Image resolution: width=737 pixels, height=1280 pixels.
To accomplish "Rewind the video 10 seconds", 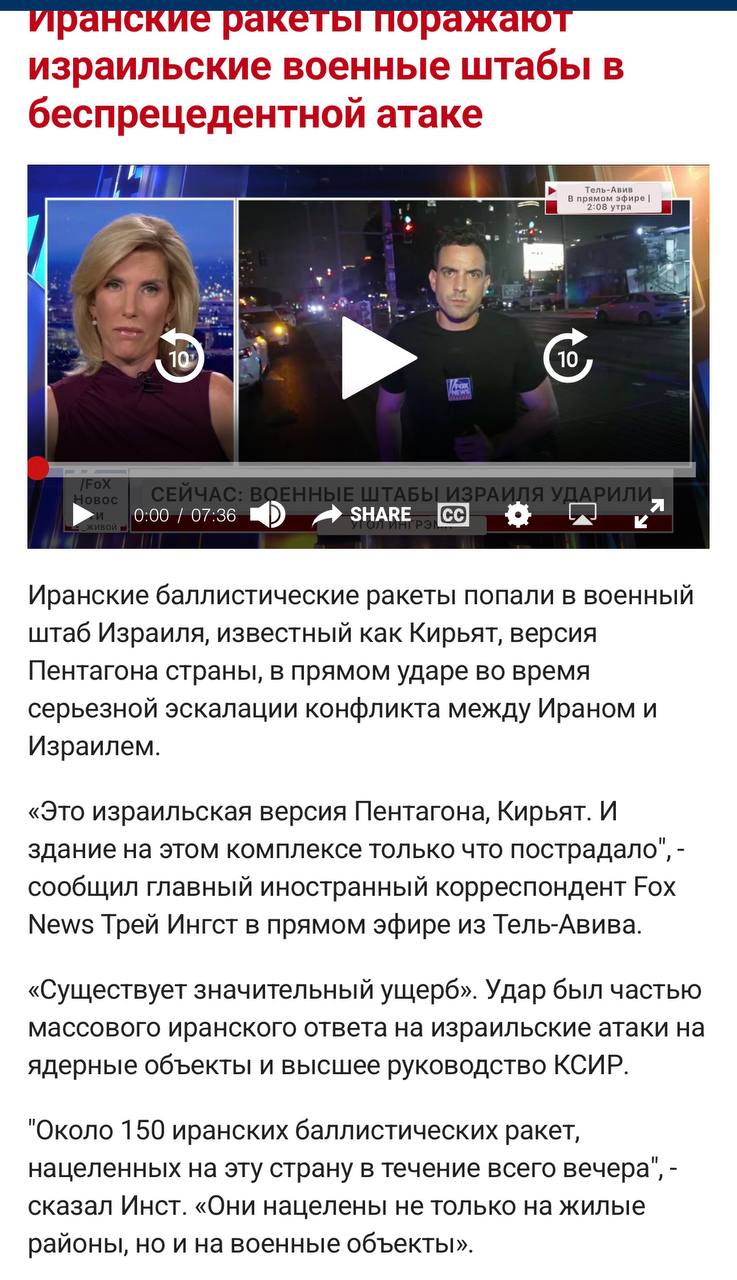I will 180,357.
